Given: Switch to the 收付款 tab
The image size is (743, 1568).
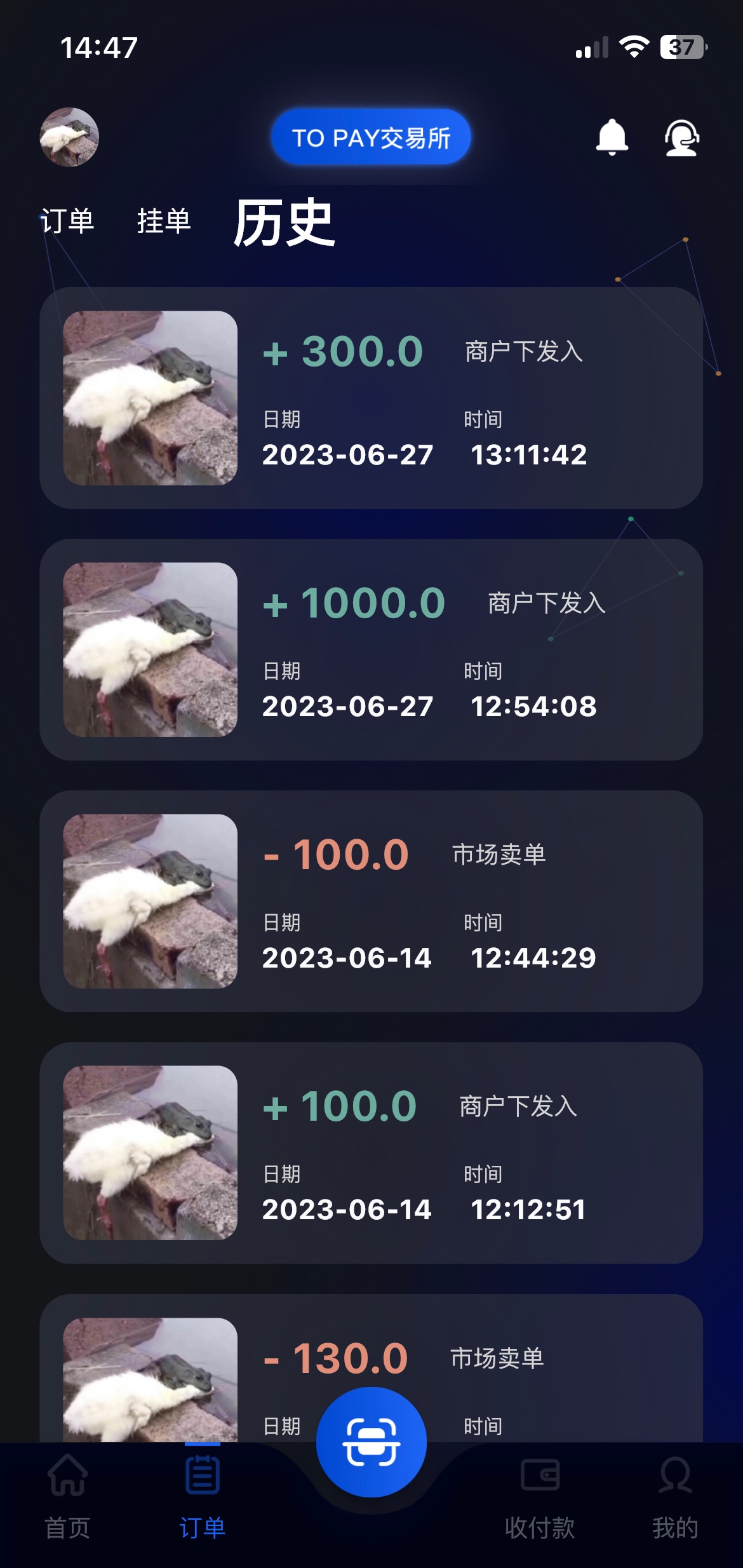Looking at the screenshot, I should 540,1498.
